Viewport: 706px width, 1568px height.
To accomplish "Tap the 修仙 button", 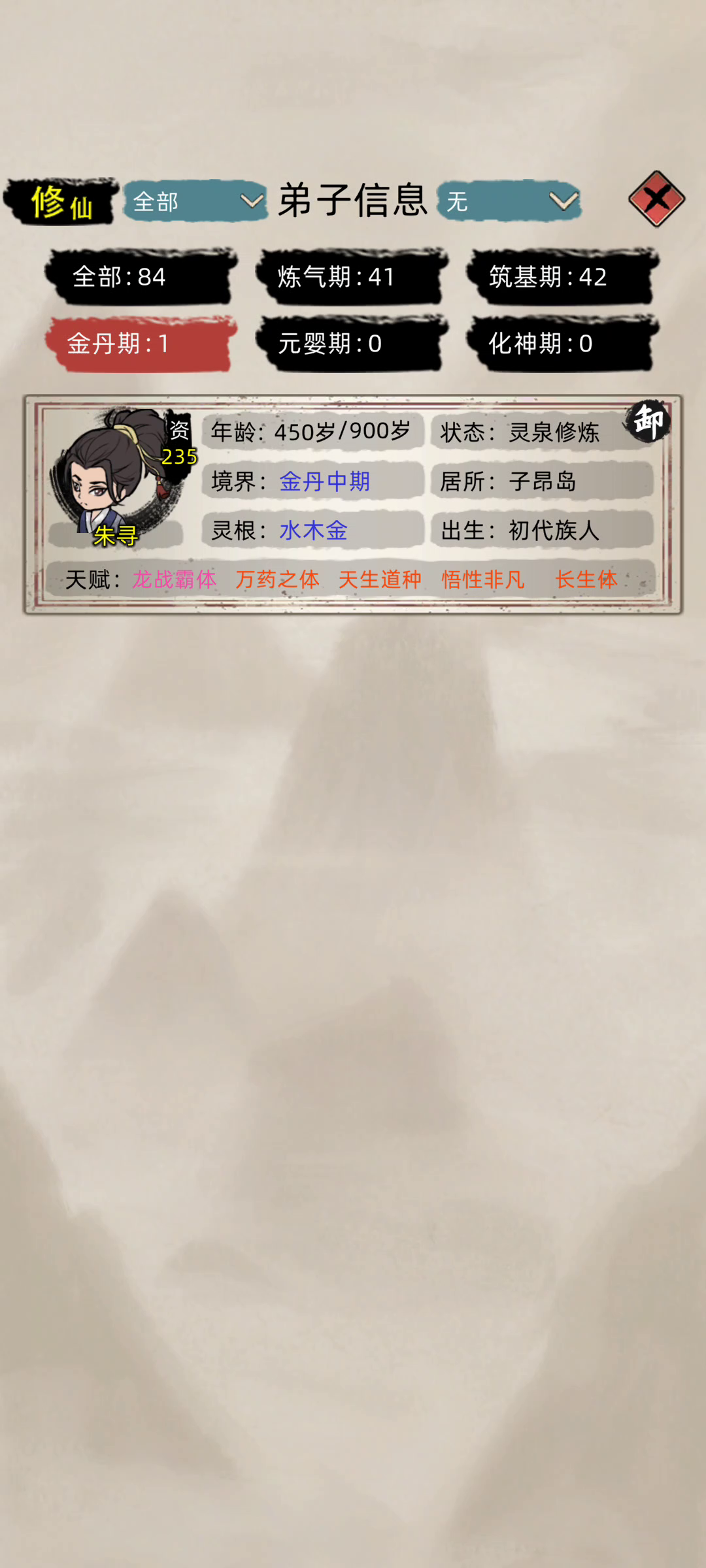I will [x=61, y=201].
